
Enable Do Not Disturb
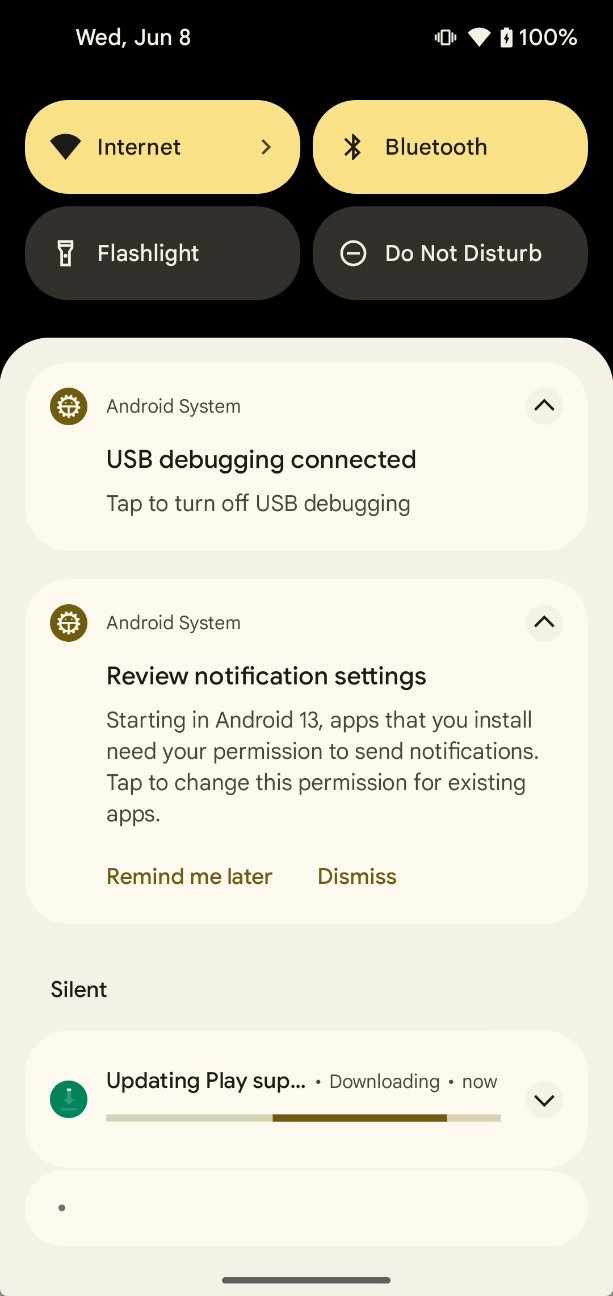tap(450, 253)
